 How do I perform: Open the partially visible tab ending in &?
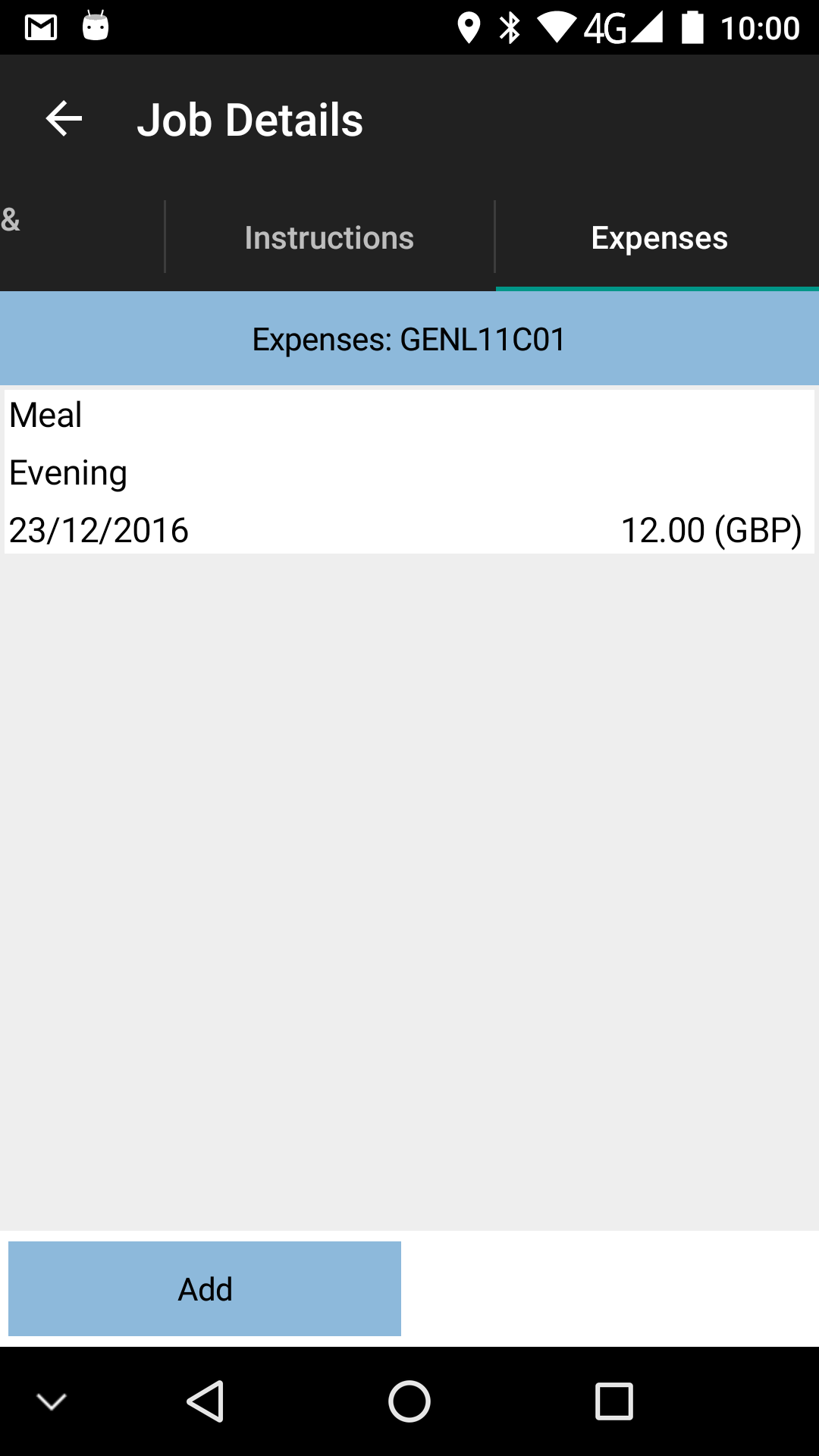pyautogui.click(x=81, y=237)
